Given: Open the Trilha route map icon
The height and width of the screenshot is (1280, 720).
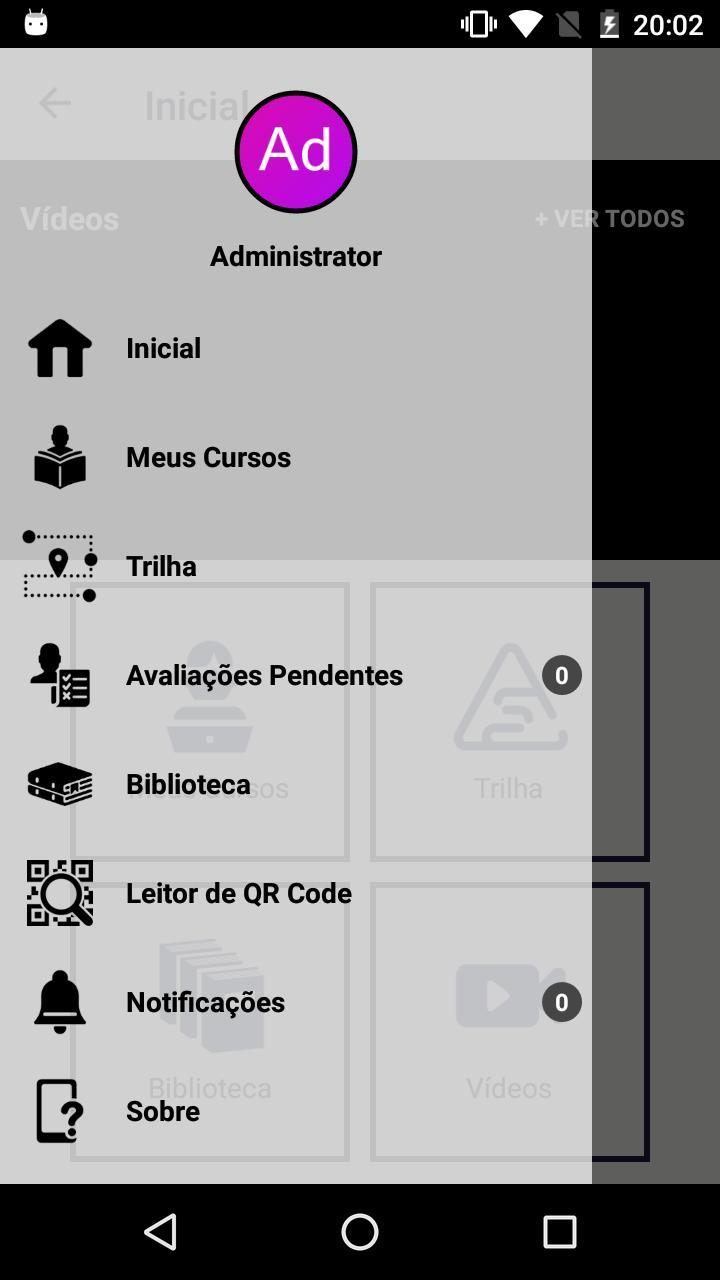Looking at the screenshot, I should tap(59, 566).
